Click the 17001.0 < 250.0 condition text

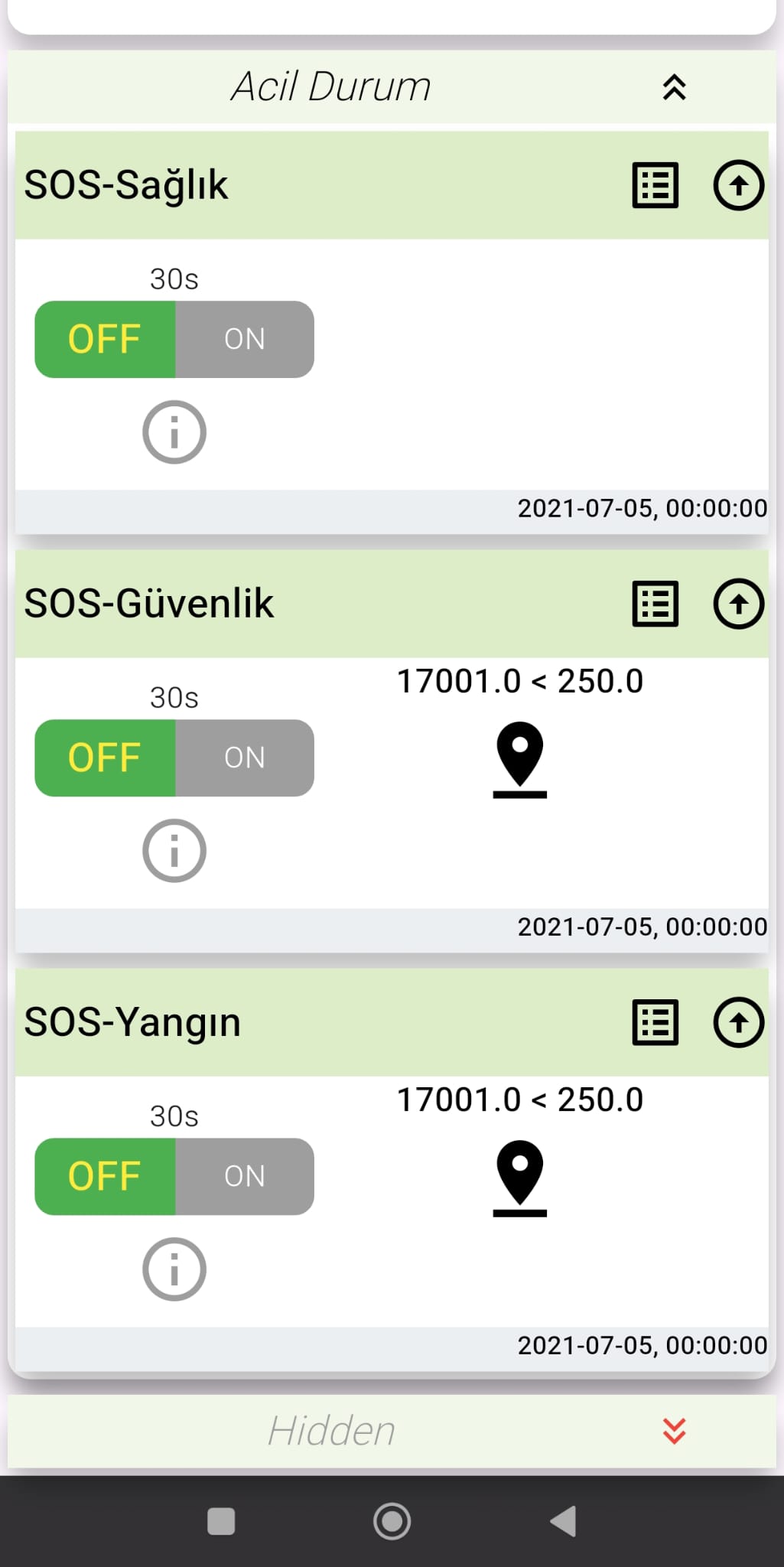[520, 681]
